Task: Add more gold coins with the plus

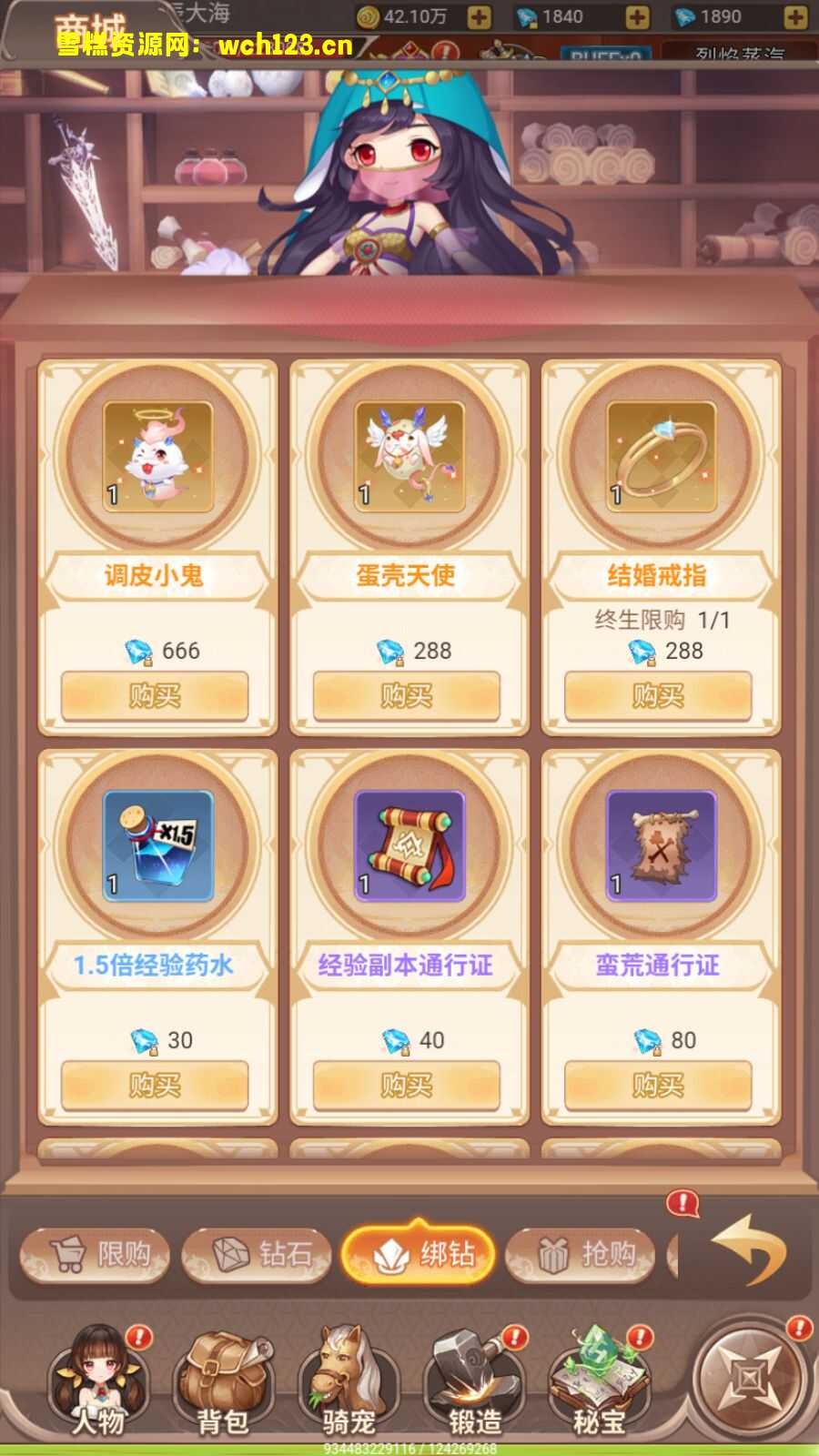Action: pos(479,16)
